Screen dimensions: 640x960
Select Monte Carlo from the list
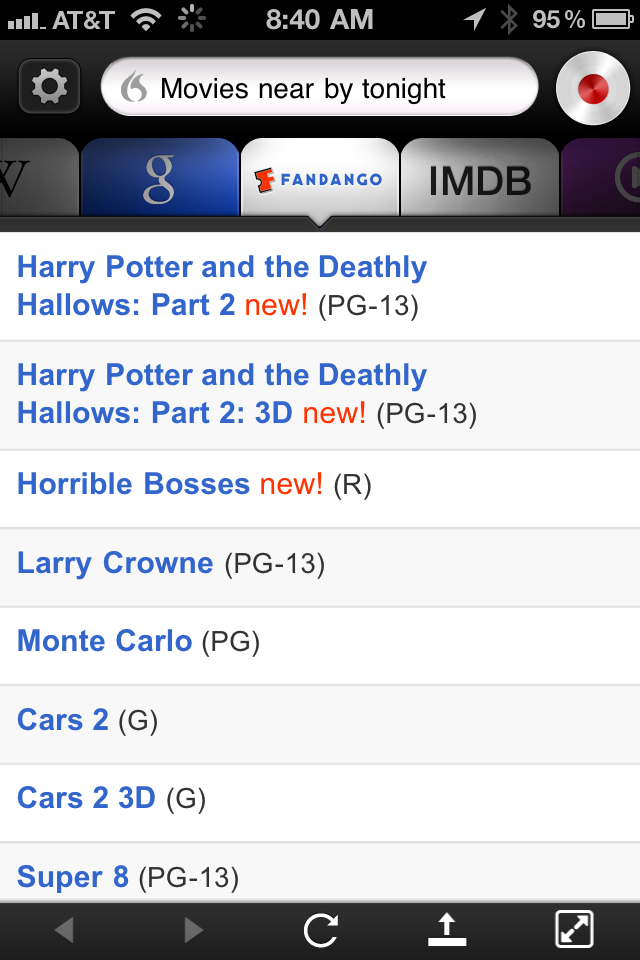click(x=105, y=641)
